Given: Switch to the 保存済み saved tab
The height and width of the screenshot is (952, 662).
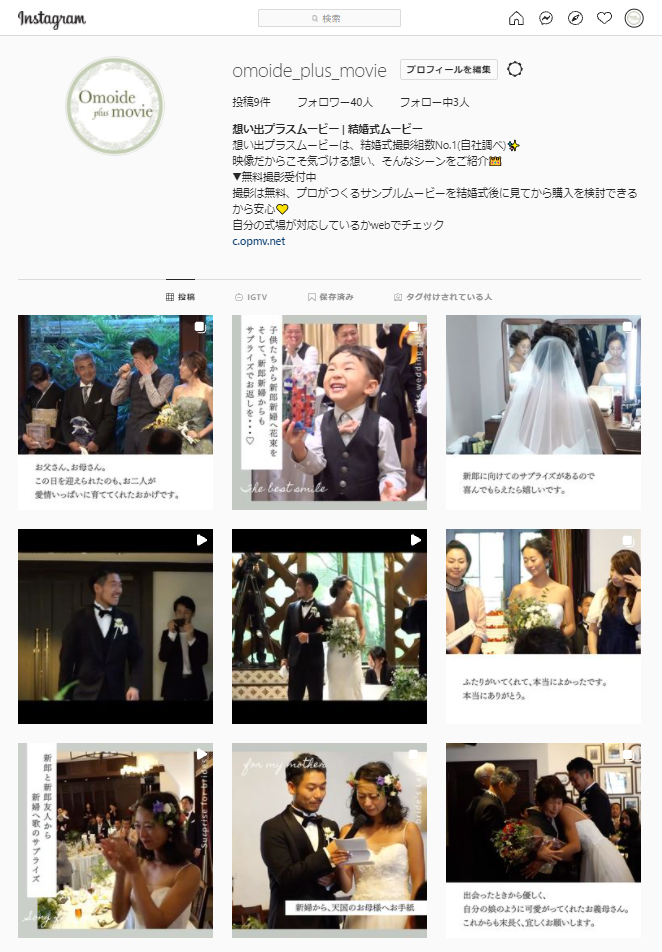Looking at the screenshot, I should pos(331,297).
